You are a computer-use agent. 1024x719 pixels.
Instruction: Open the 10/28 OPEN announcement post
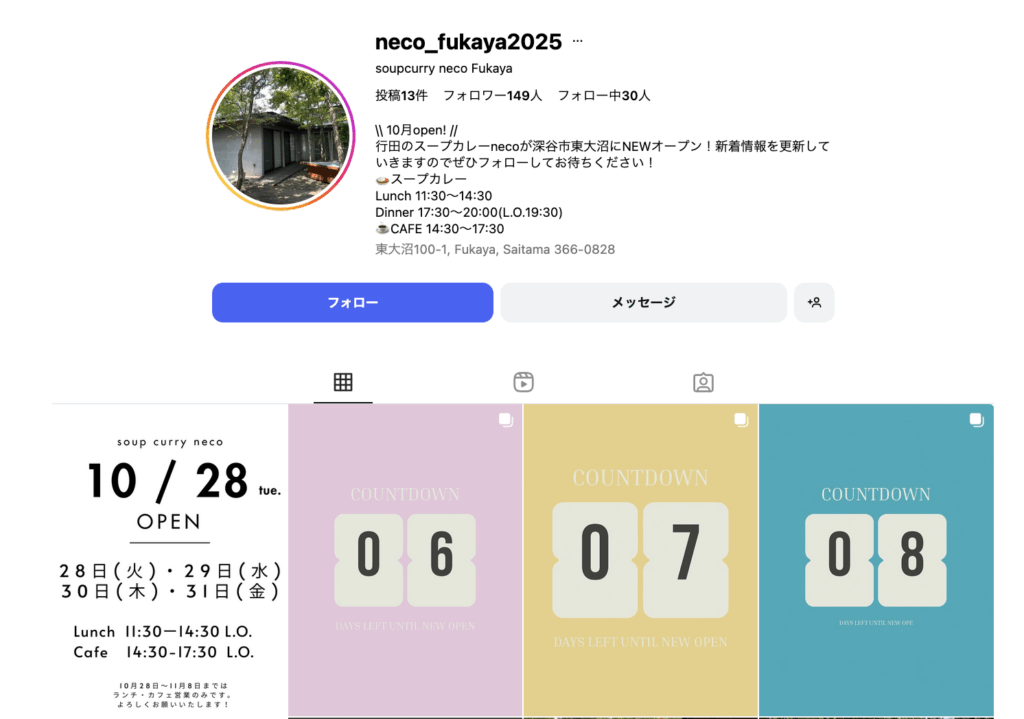(169, 560)
